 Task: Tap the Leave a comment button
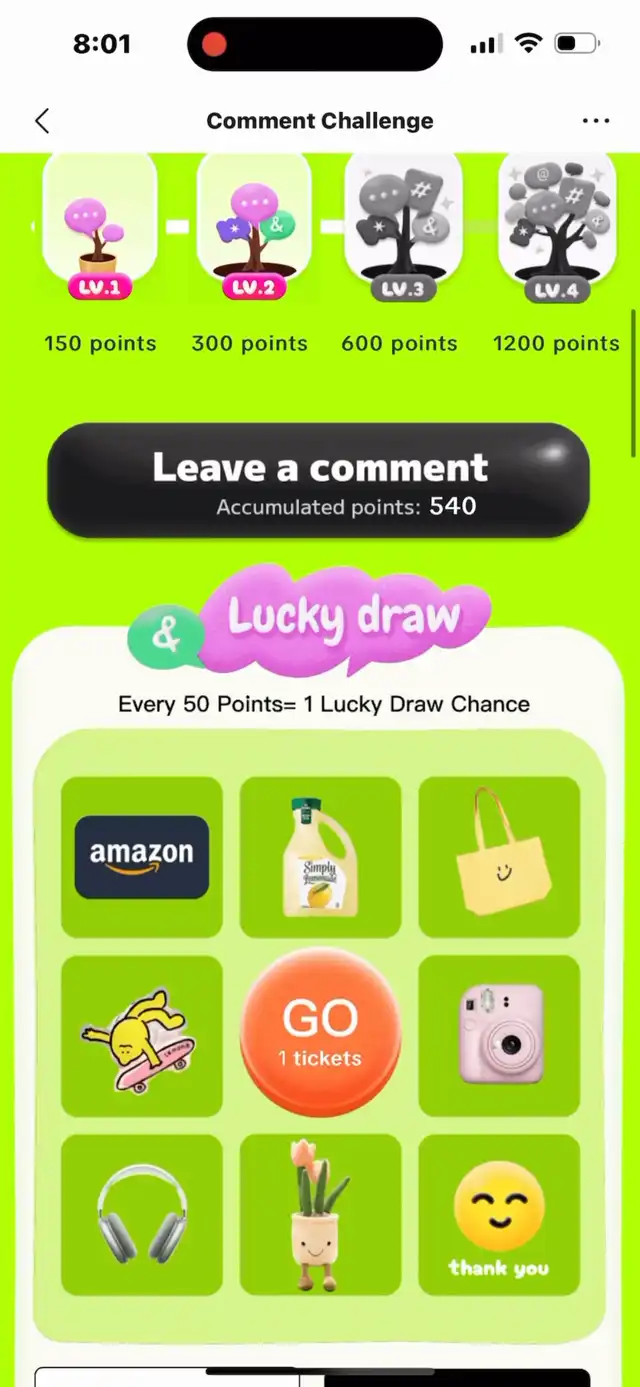coord(319,482)
